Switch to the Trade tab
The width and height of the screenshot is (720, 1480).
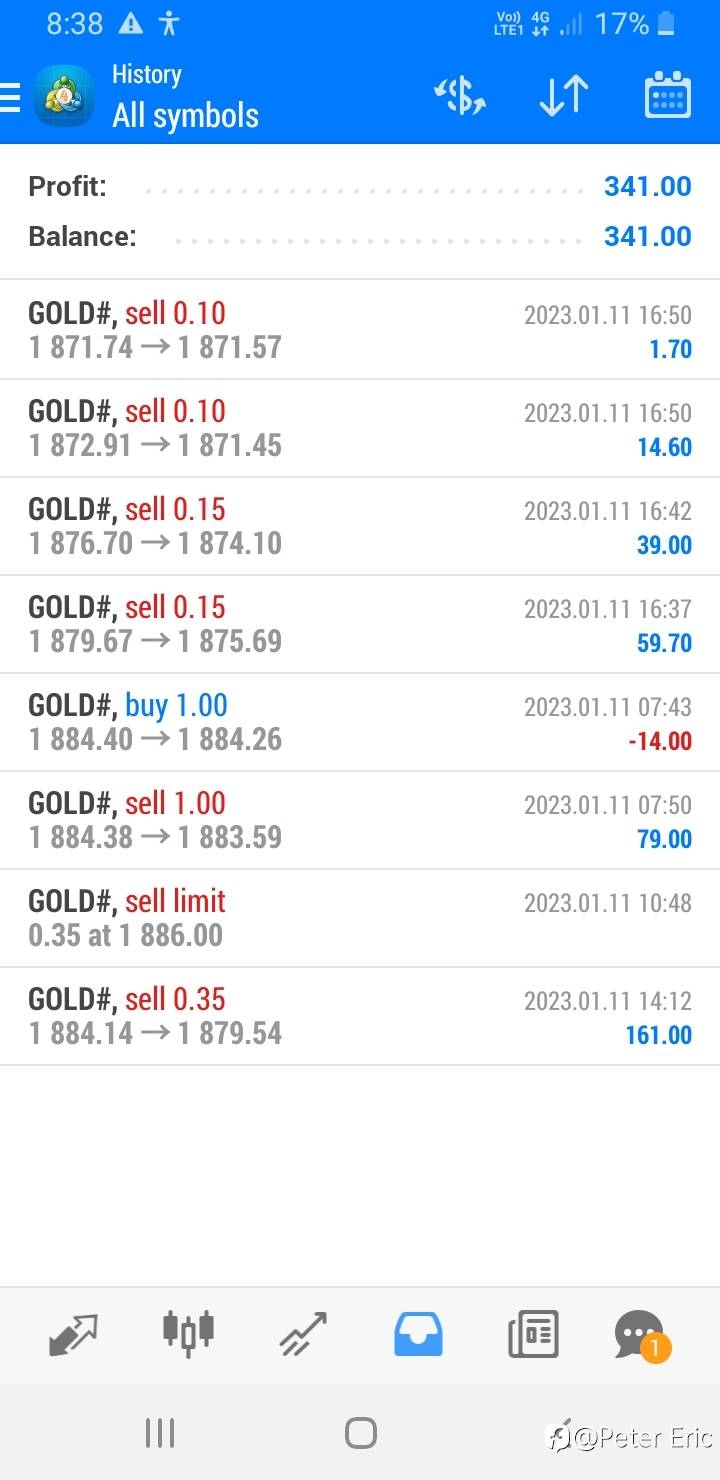pyautogui.click(x=303, y=1334)
